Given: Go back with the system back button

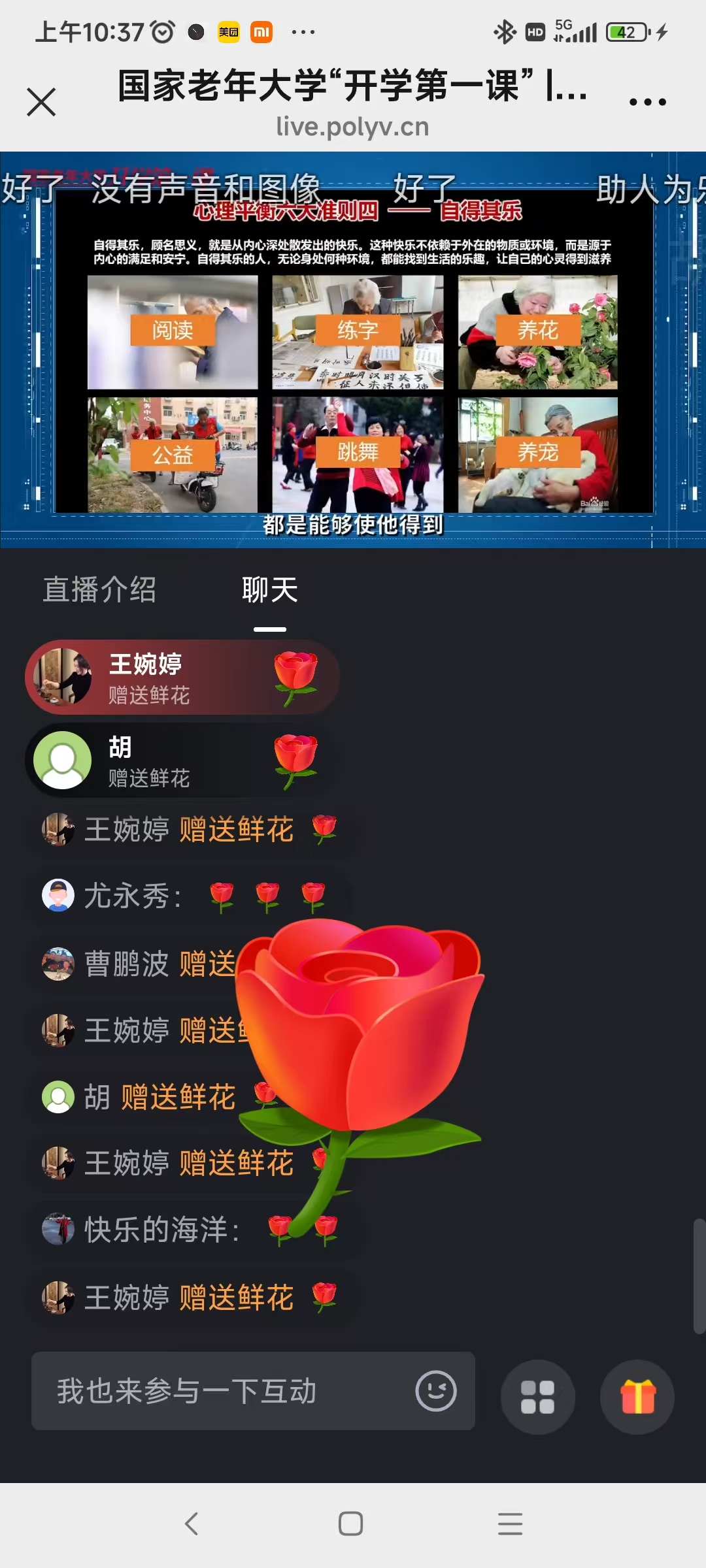Looking at the screenshot, I should pyautogui.click(x=192, y=1524).
